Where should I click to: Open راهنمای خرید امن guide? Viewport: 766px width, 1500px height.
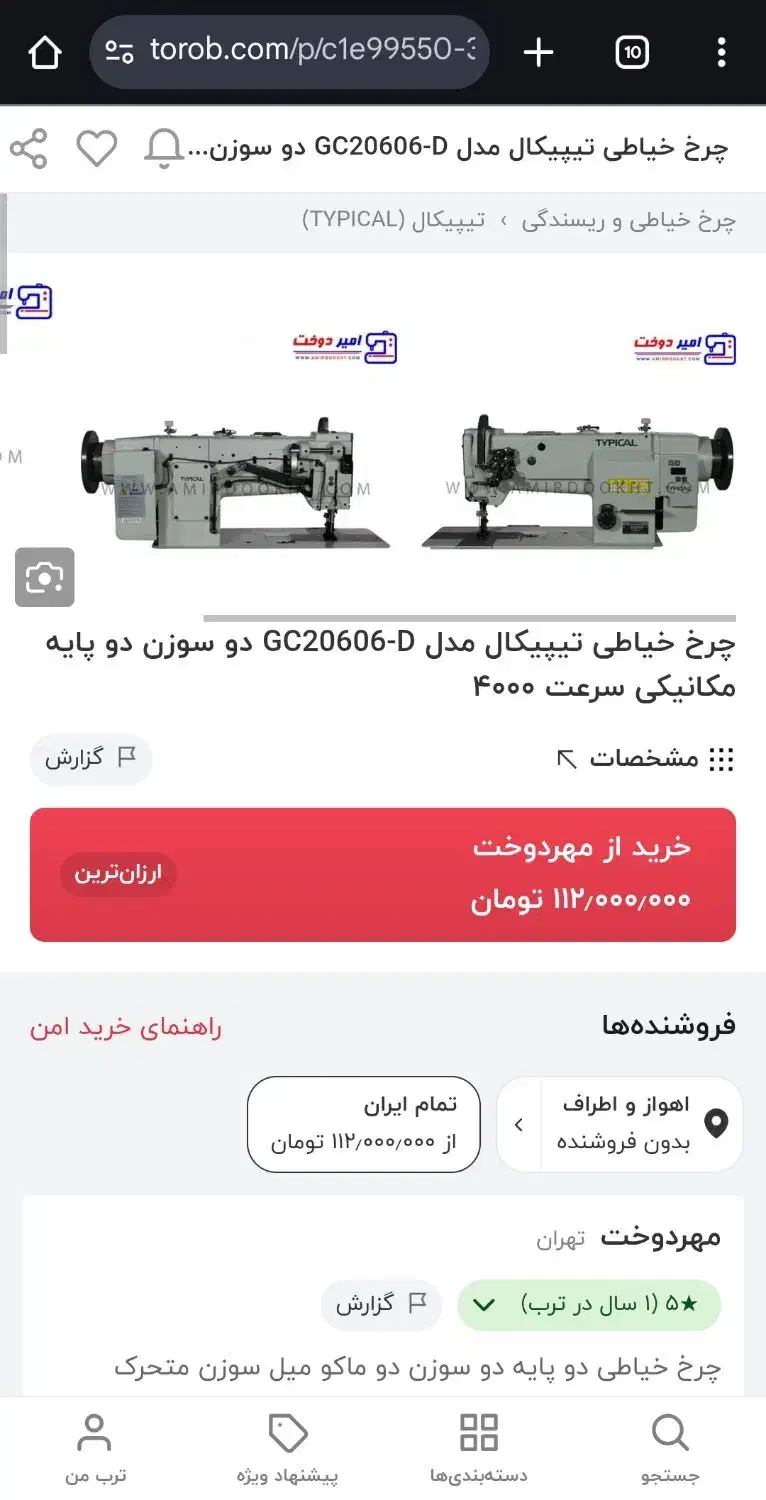tap(126, 1027)
